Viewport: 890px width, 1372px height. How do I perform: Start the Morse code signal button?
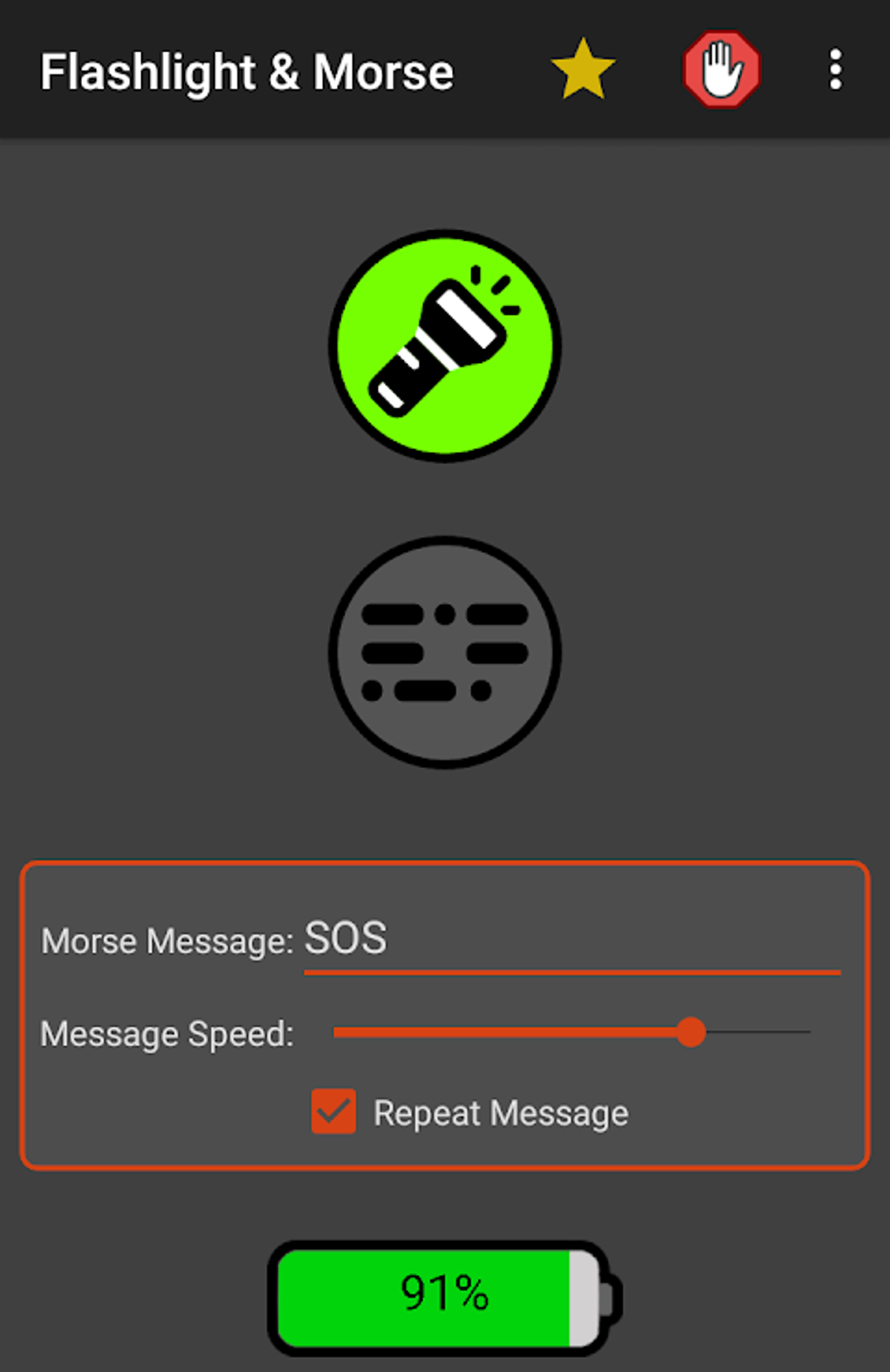coord(445,652)
